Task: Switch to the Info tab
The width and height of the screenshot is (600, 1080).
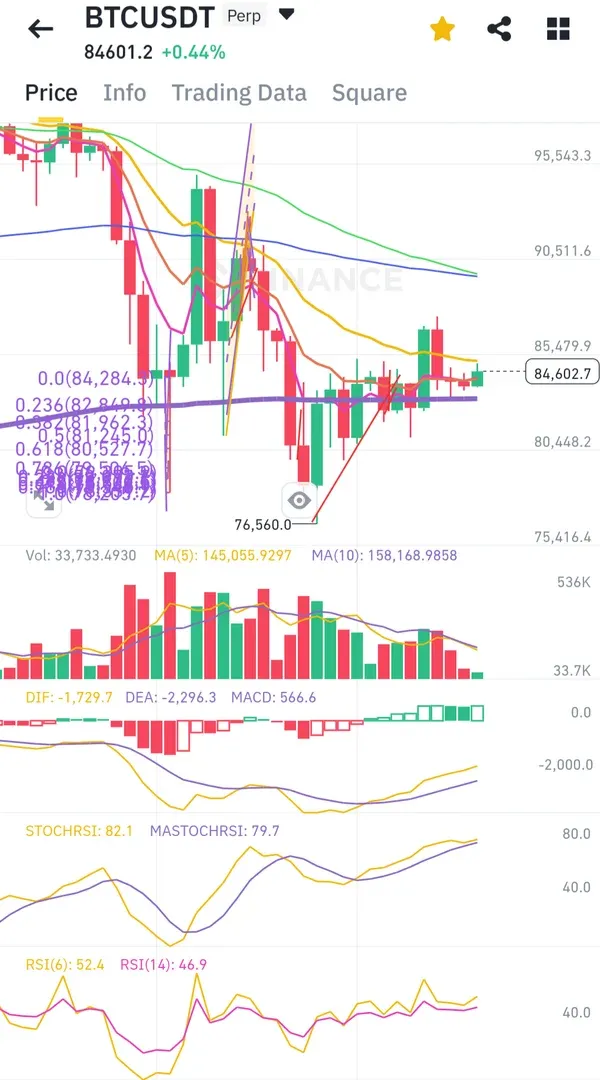Action: tap(124, 93)
